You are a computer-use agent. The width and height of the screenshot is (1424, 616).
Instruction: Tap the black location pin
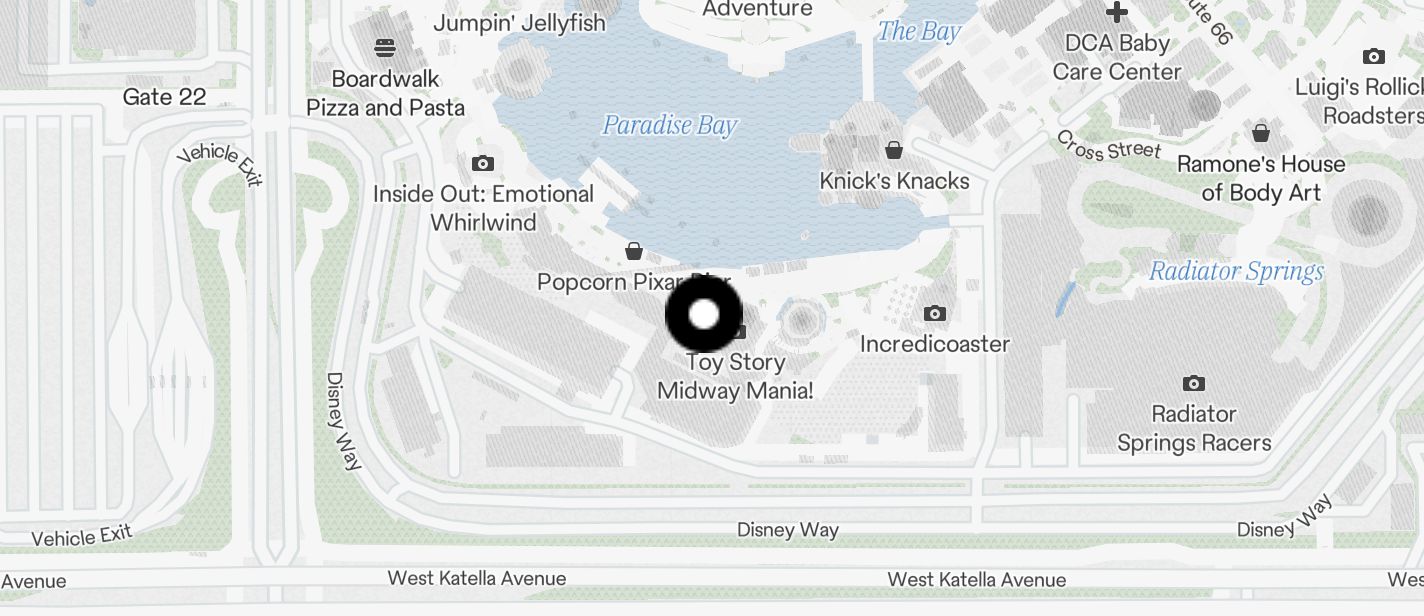[x=704, y=314]
